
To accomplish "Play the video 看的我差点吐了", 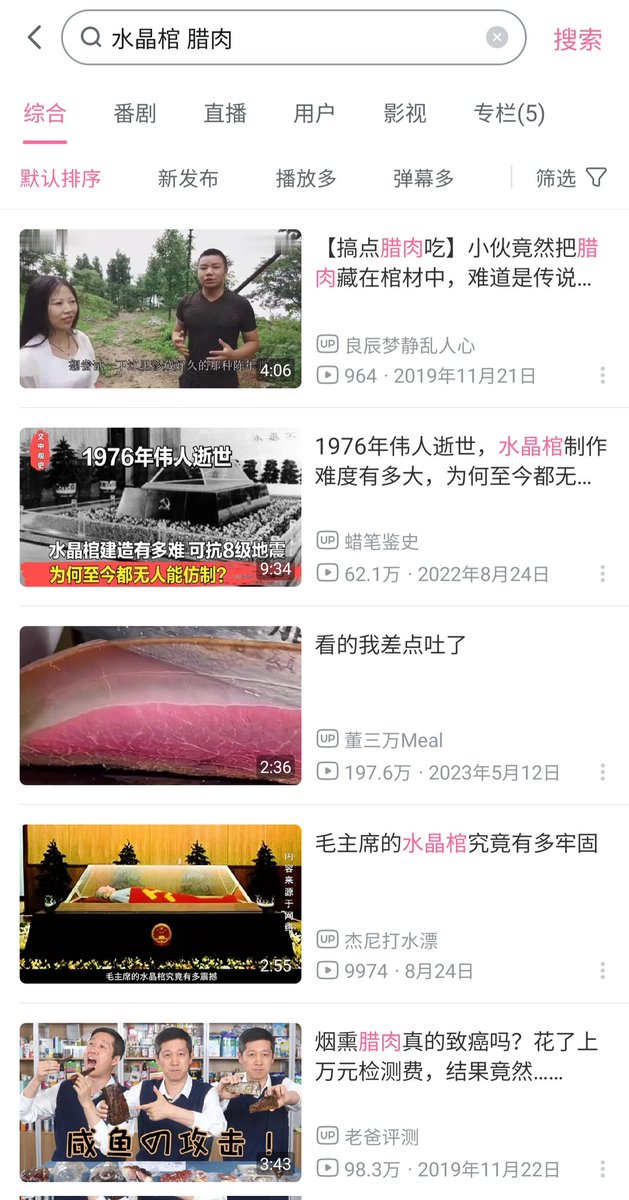I will point(314,705).
